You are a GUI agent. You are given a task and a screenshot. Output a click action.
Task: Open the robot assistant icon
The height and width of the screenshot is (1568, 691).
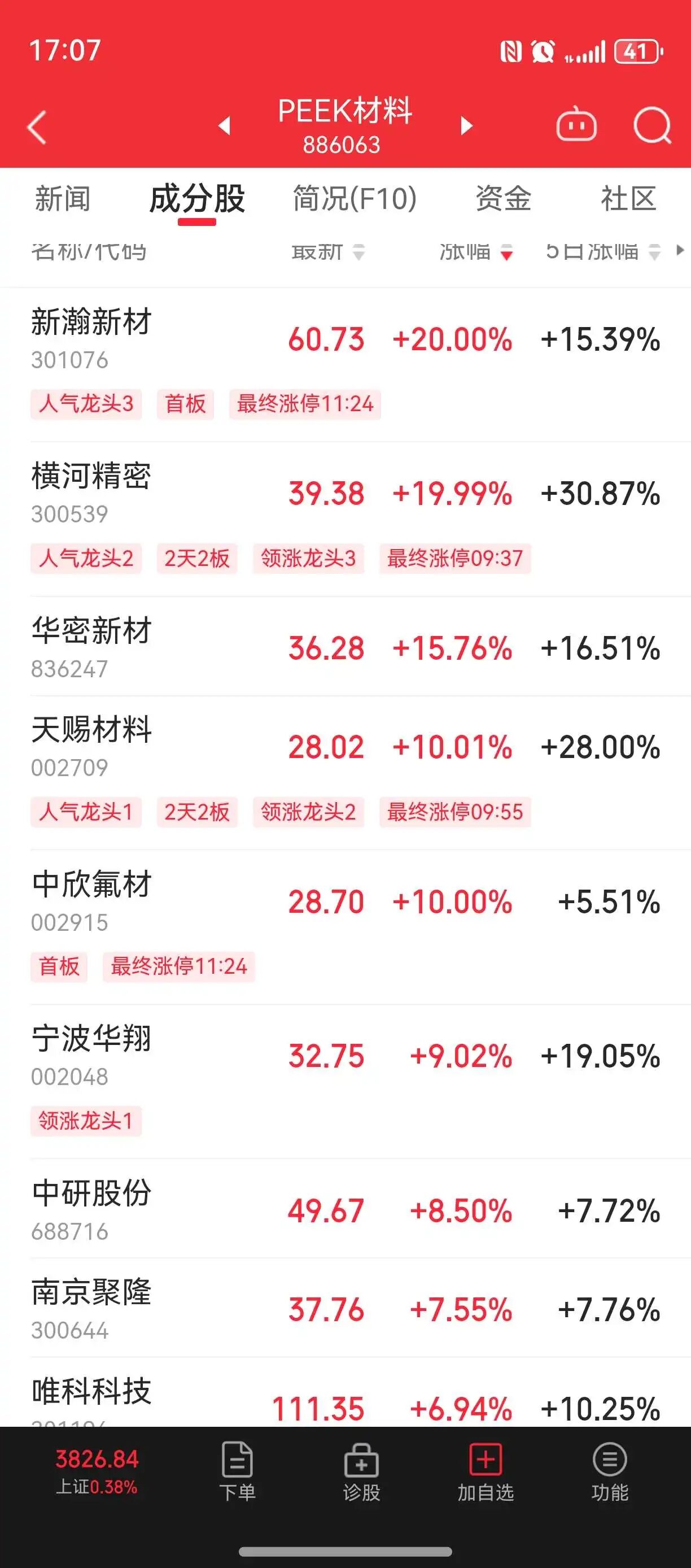tap(576, 125)
